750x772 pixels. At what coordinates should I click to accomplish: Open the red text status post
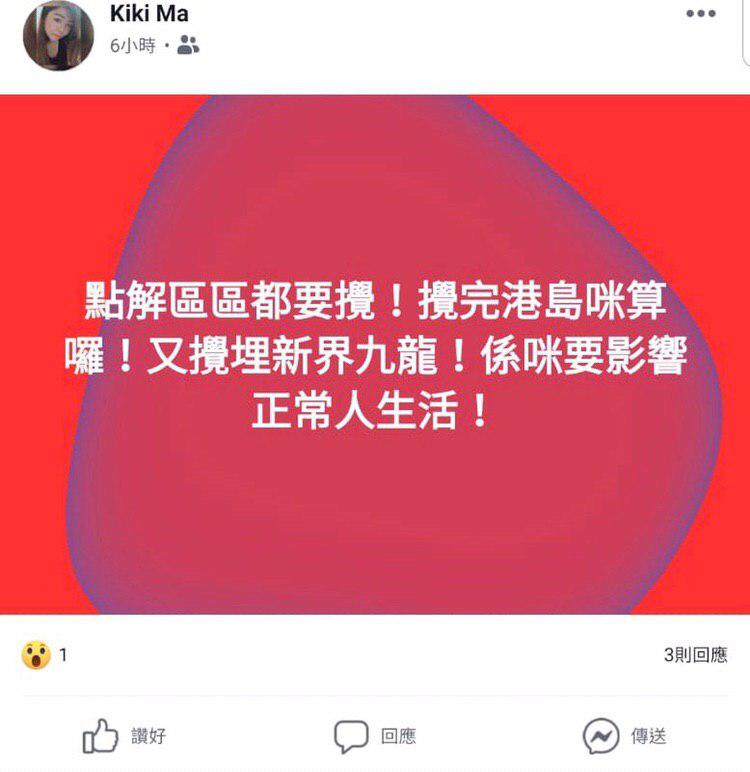(x=375, y=355)
